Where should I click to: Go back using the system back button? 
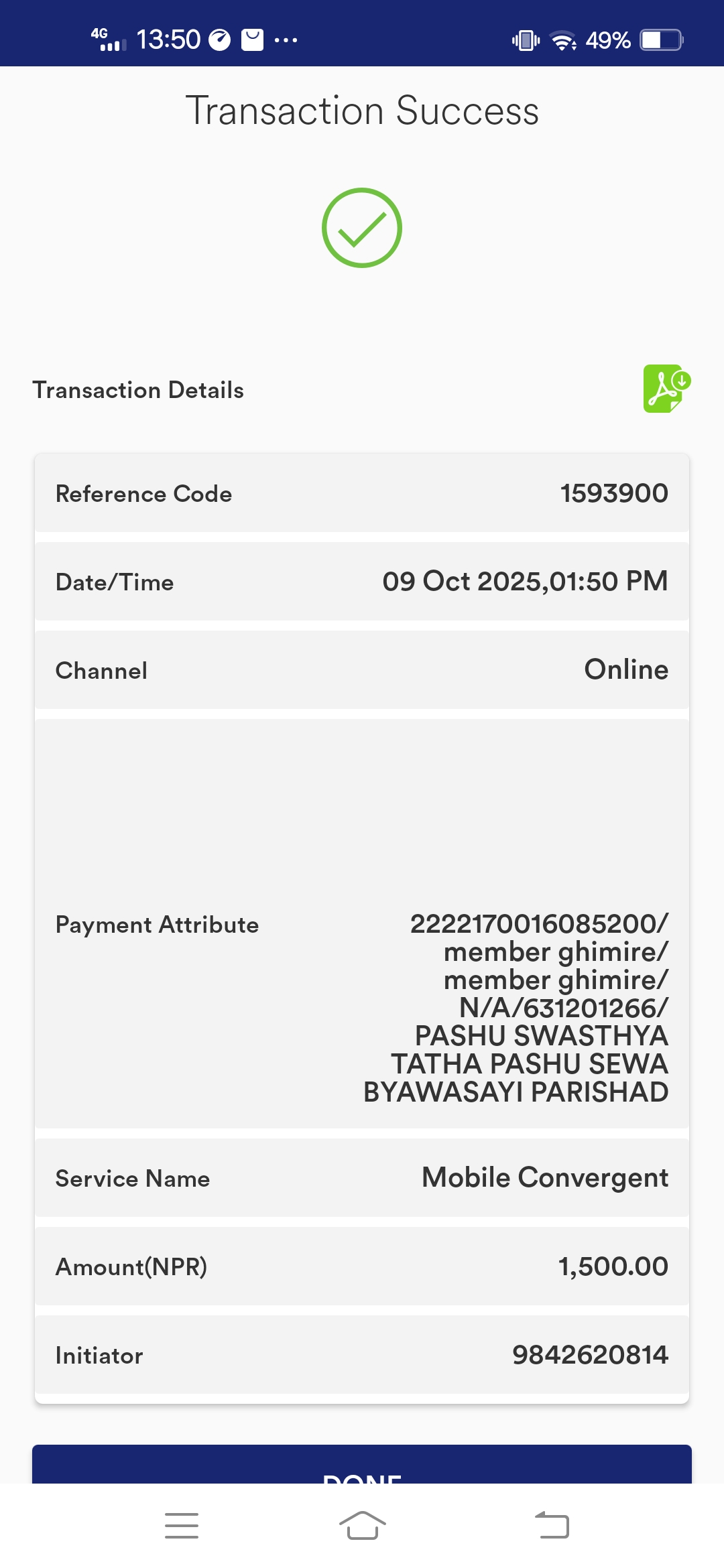pos(552,1525)
